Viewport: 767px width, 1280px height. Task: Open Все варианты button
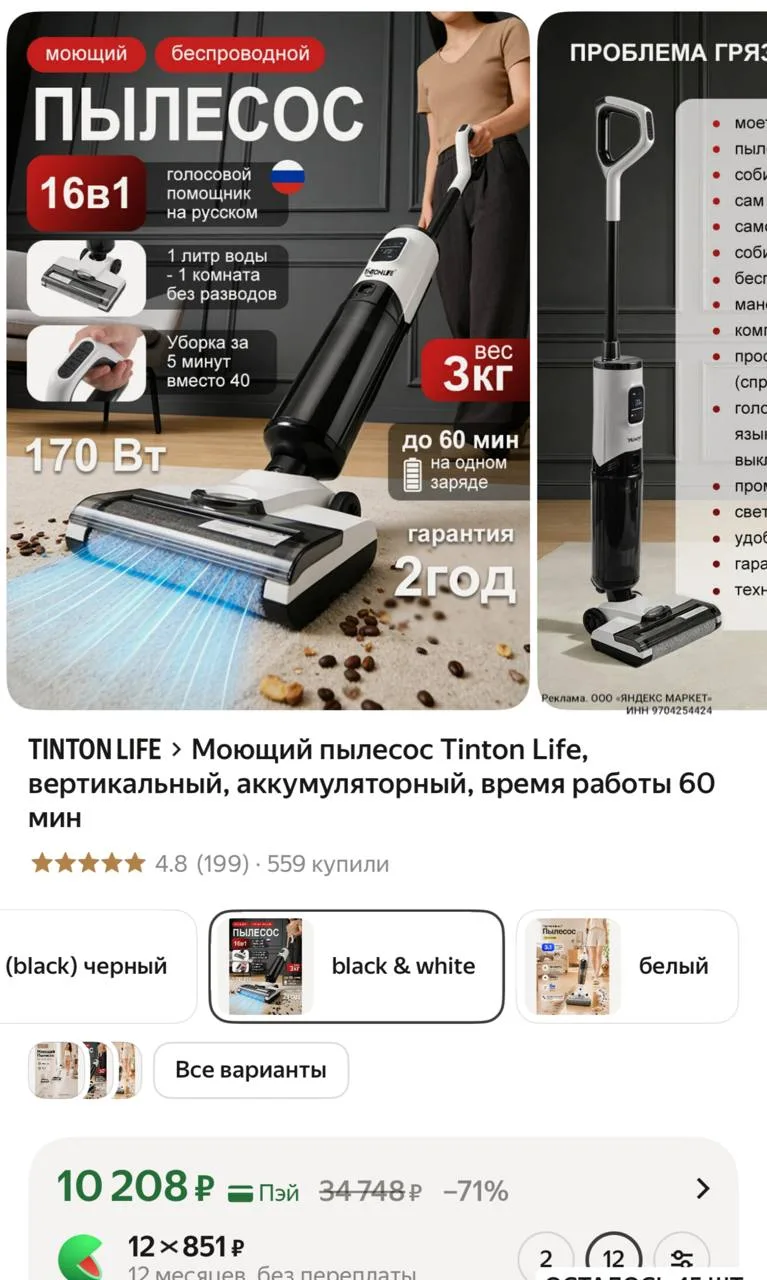251,1070
